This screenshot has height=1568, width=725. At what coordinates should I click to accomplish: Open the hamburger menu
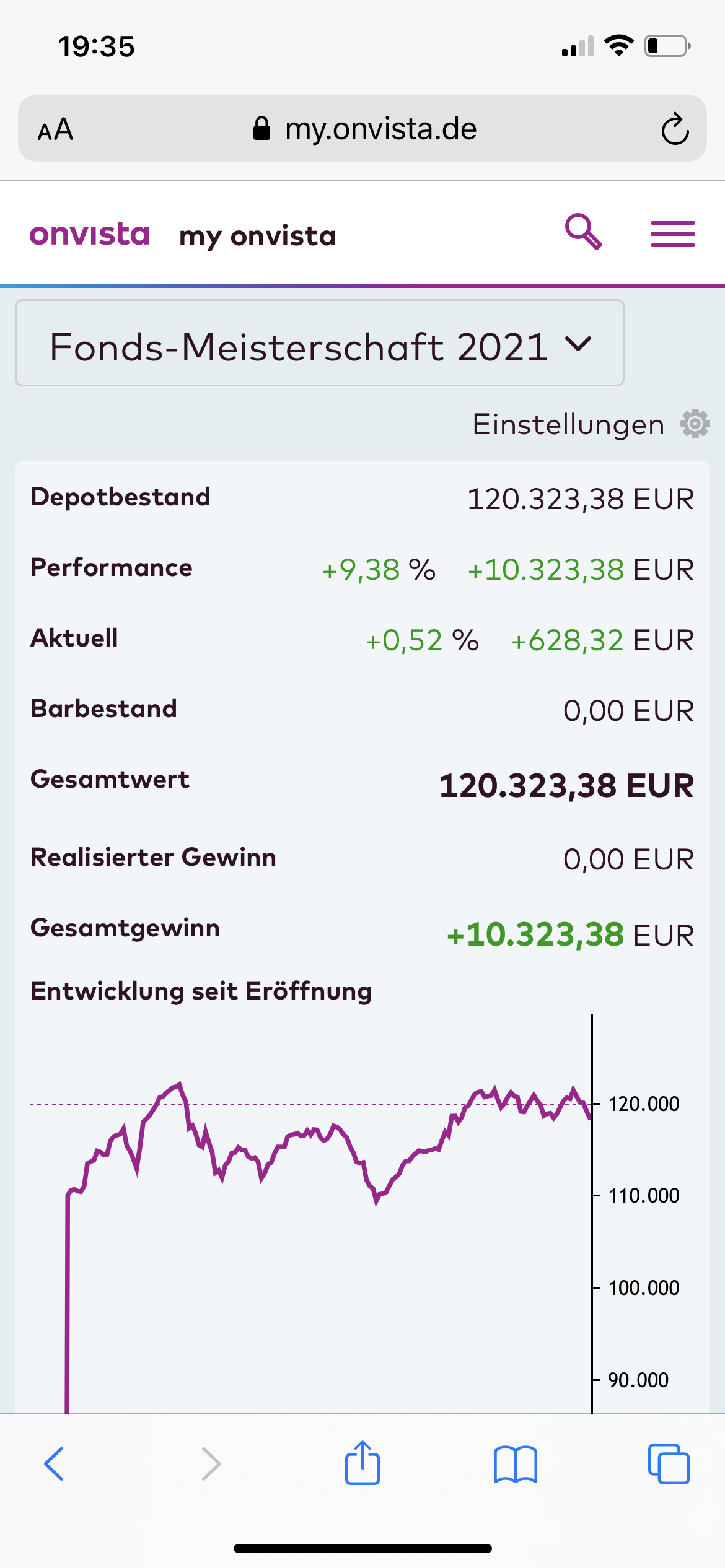[672, 234]
